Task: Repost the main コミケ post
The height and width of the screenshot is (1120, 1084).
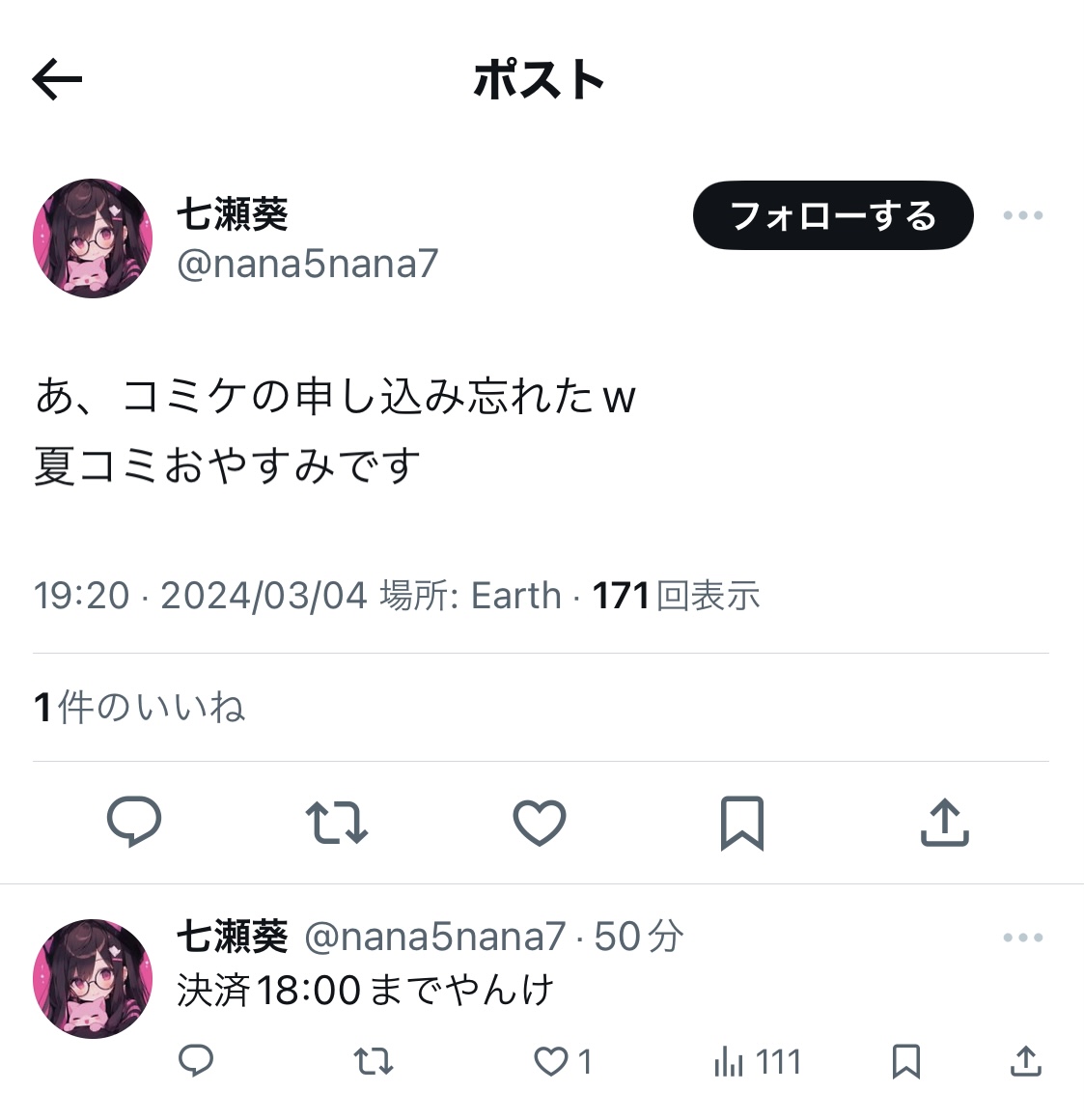Action: click(336, 823)
